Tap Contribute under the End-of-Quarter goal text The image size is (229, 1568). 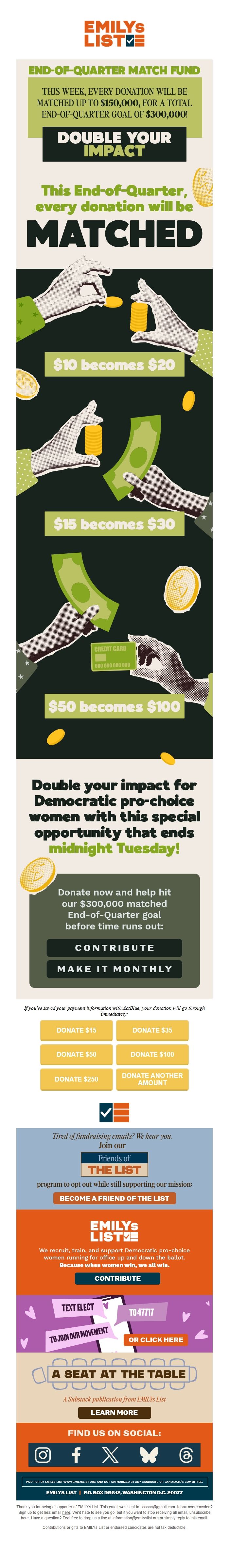point(114,947)
